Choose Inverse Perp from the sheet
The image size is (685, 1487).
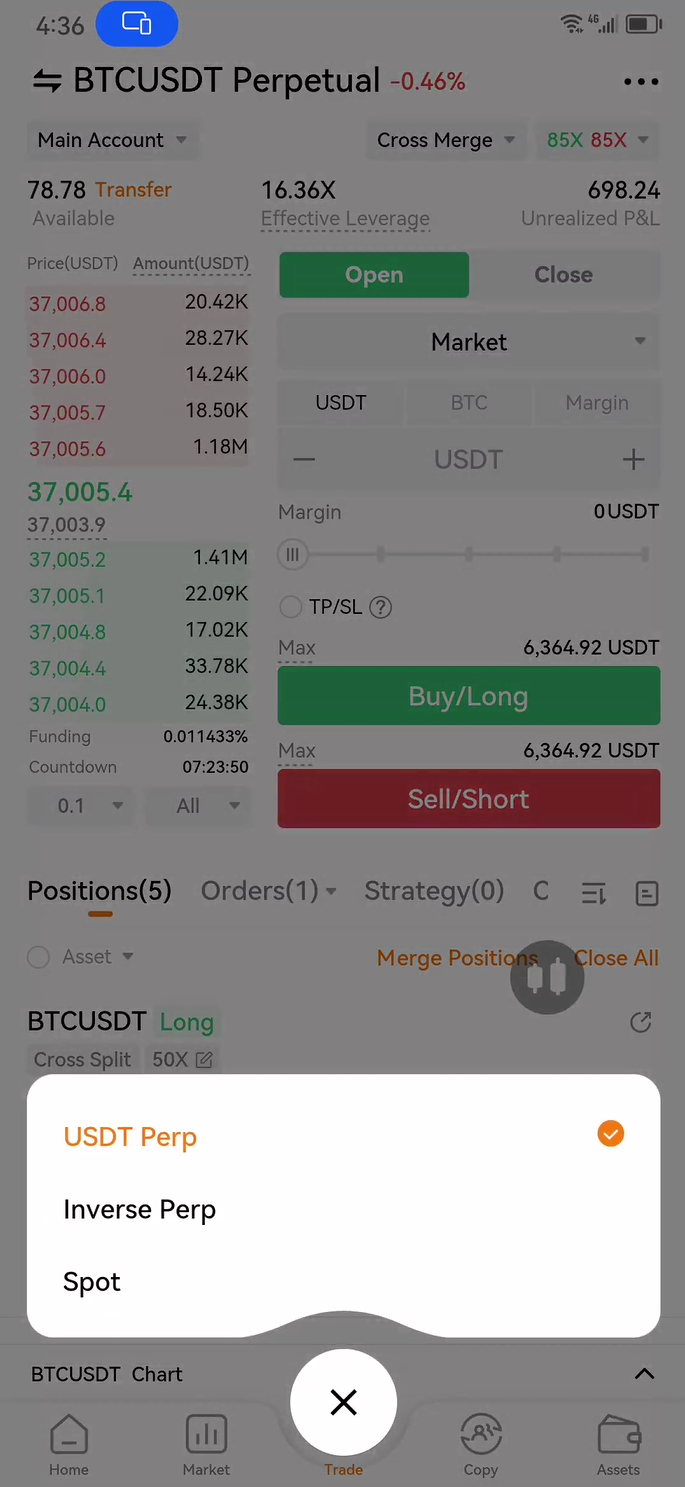point(343,1210)
